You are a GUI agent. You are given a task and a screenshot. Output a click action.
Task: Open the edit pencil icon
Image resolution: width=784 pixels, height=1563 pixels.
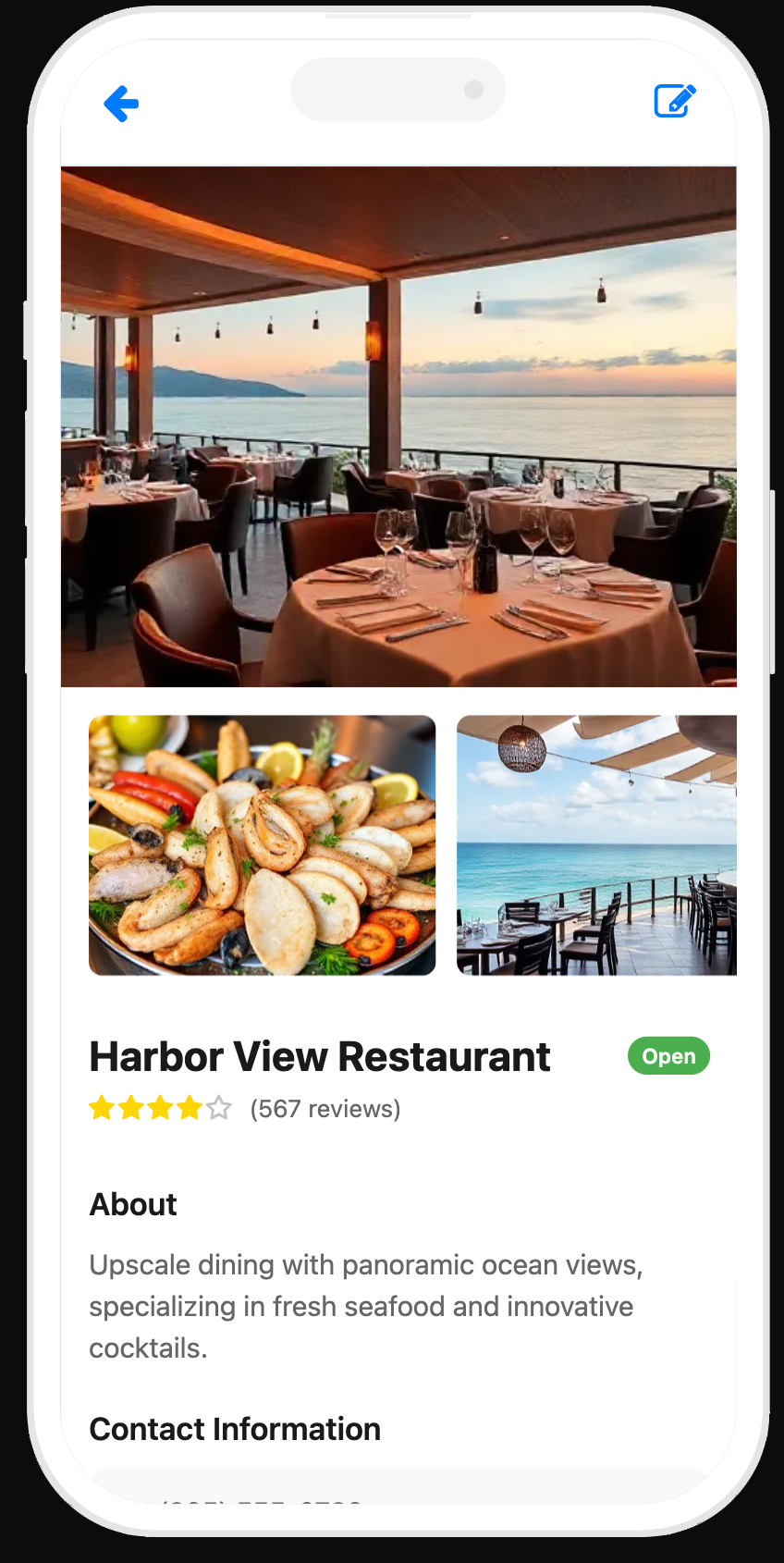[x=675, y=101]
